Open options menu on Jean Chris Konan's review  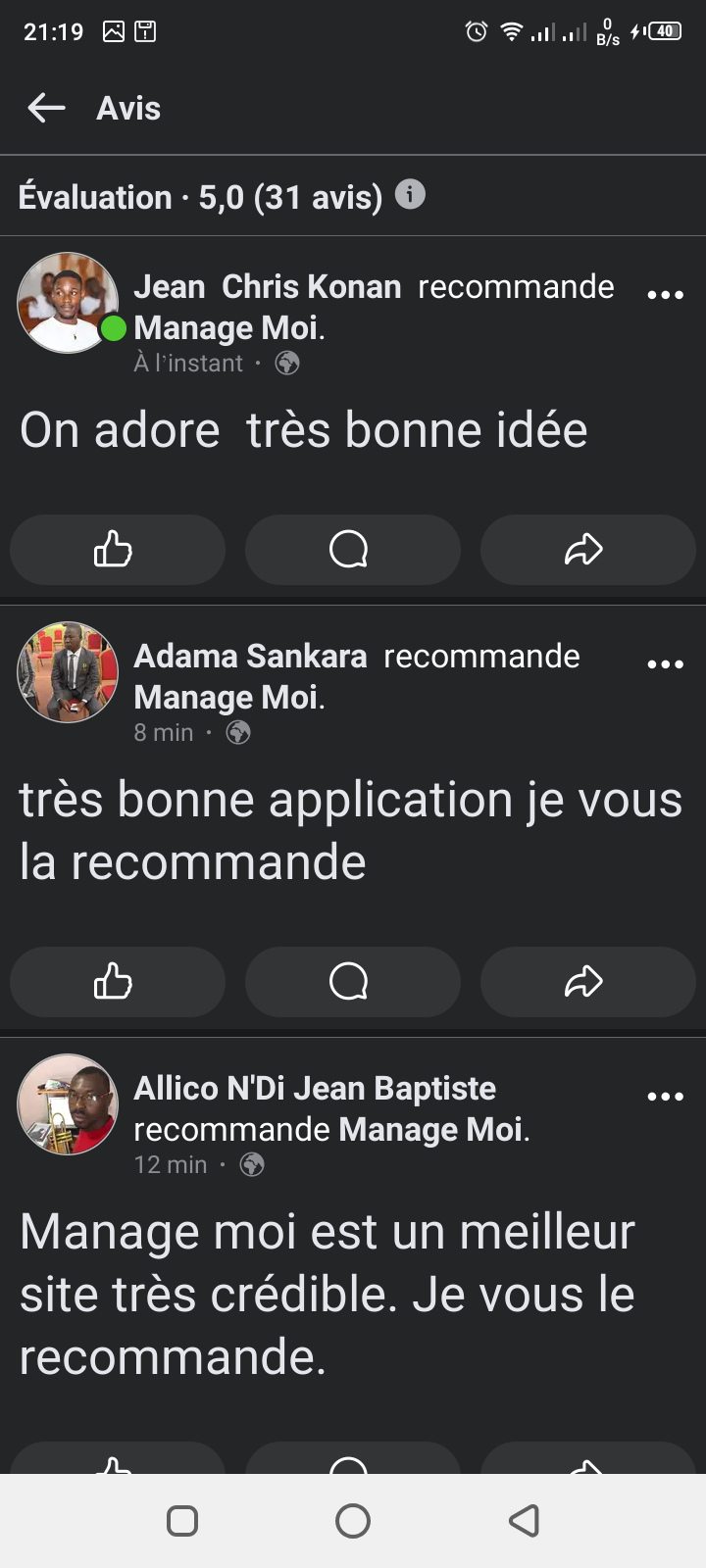665,295
